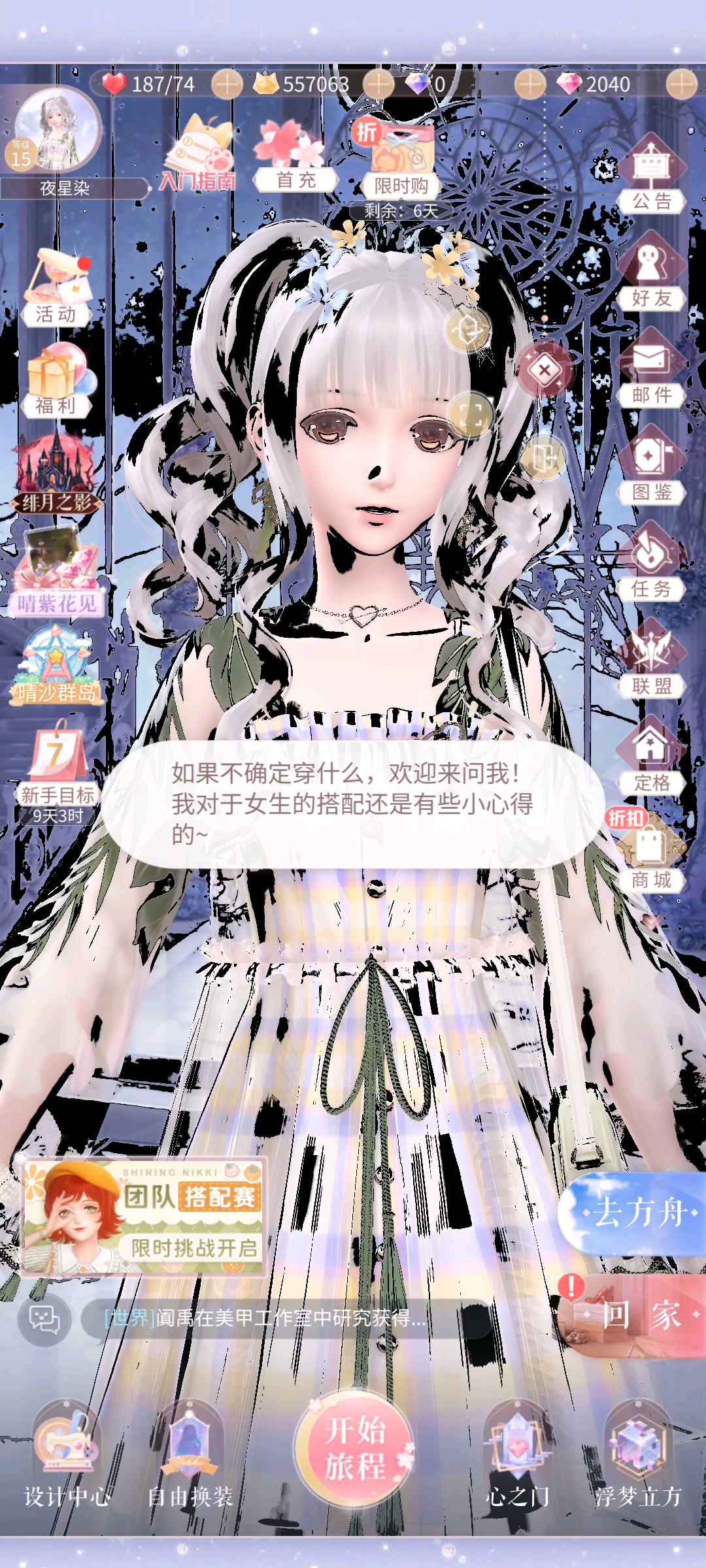Check 邮件 mailbox
Screen dimensions: 706x1568
[x=651, y=370]
